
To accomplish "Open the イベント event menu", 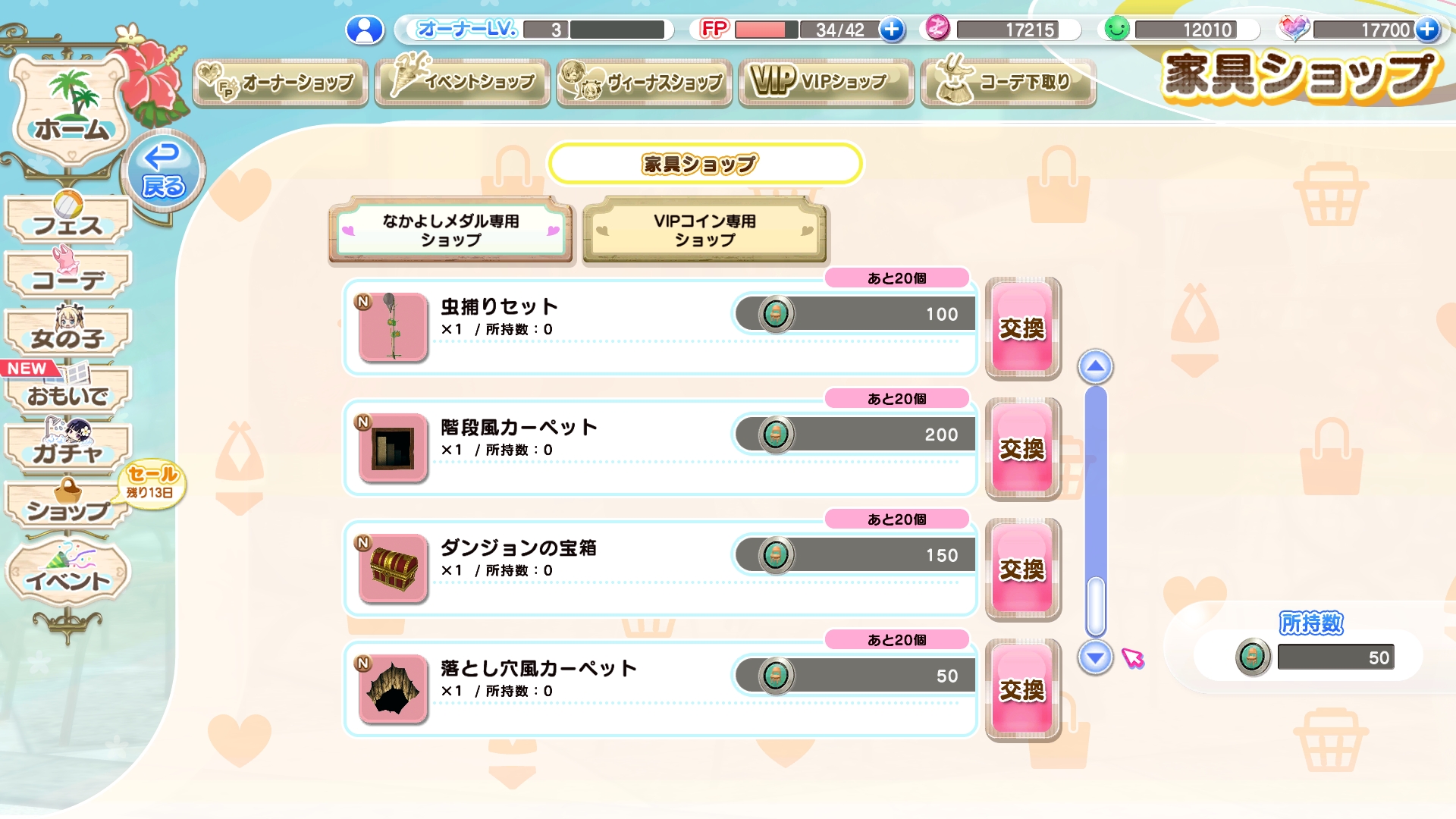I will [68, 576].
